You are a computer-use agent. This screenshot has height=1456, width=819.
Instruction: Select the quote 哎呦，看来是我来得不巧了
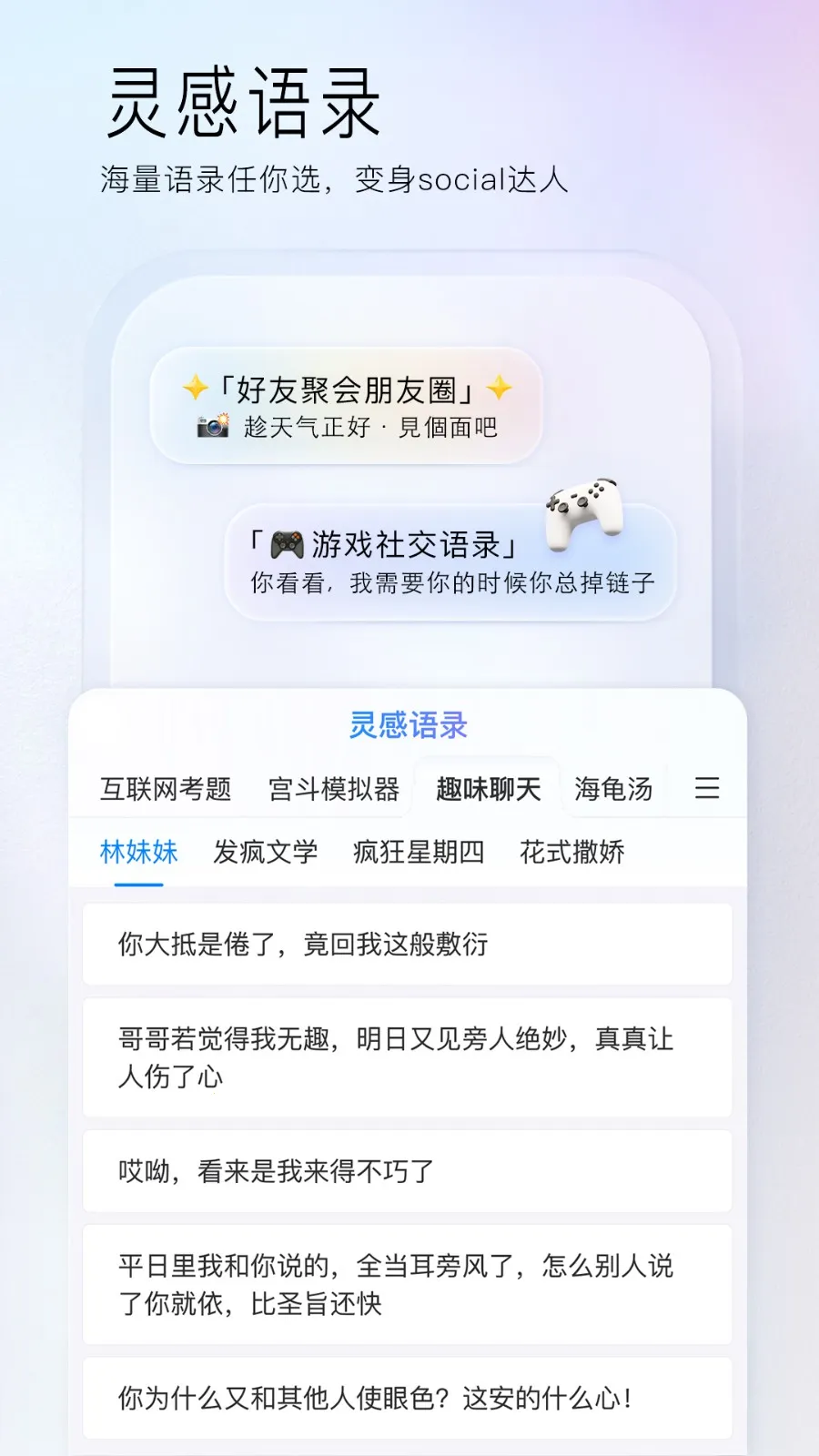408,1172
